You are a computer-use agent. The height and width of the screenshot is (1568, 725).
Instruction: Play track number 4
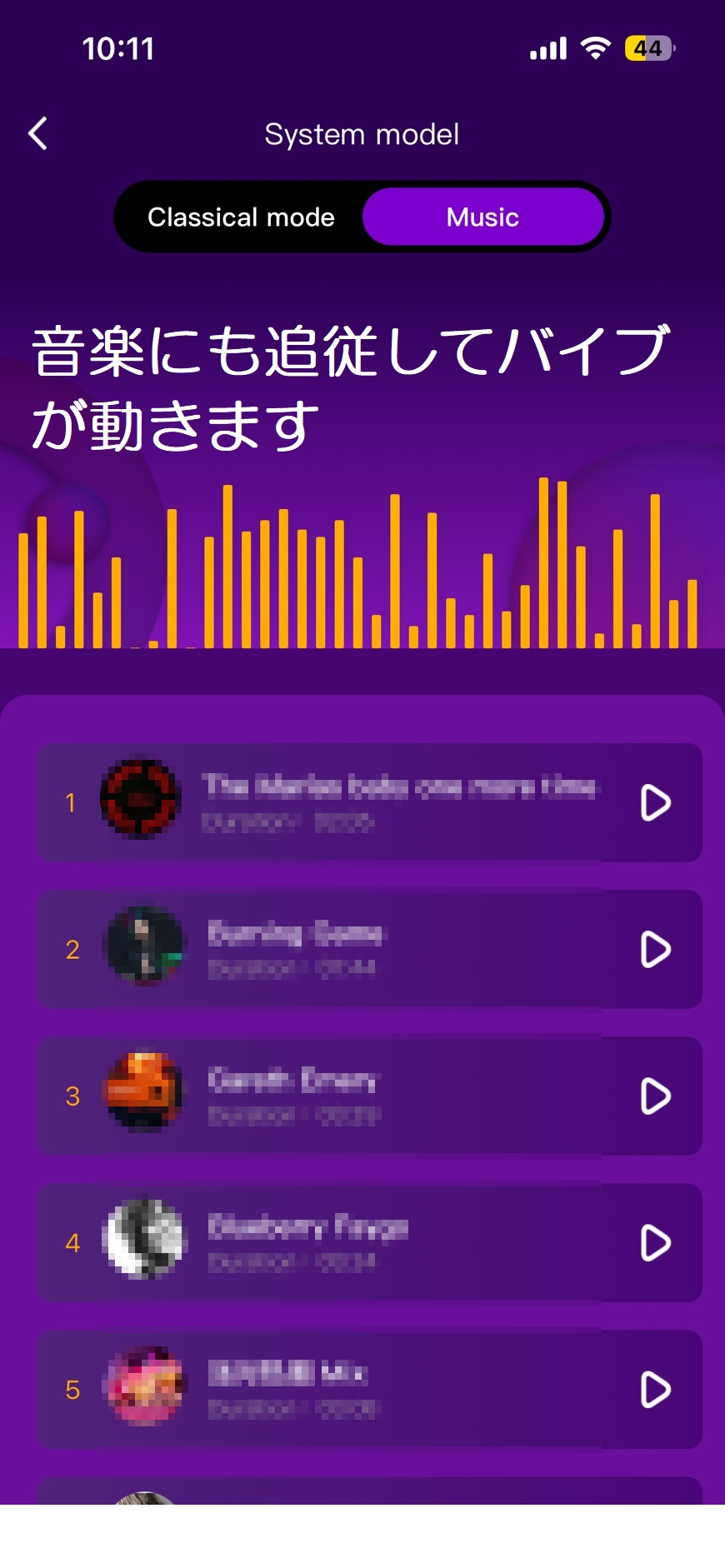tap(655, 1243)
